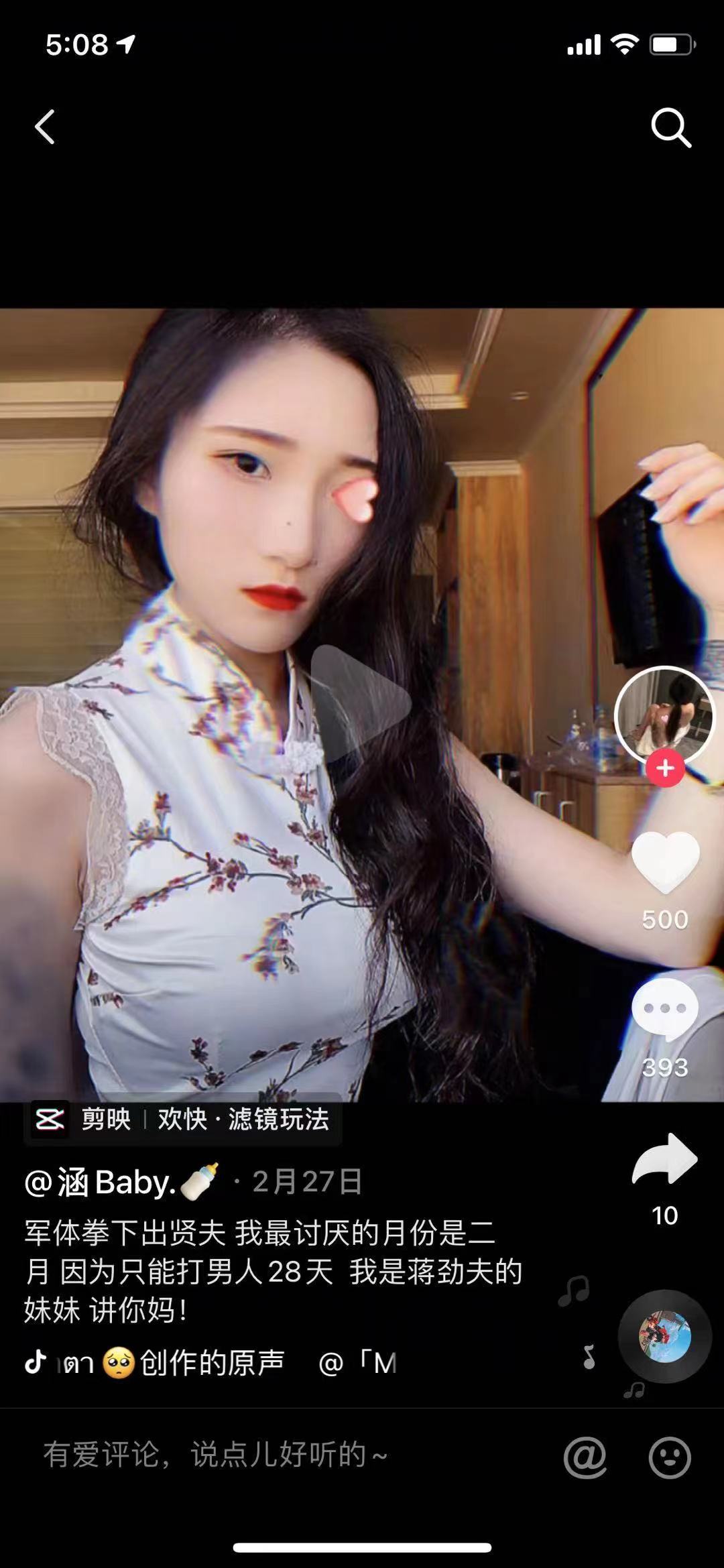Image resolution: width=724 pixels, height=1568 pixels.
Task: Like this video with the heart
Action: point(665,862)
